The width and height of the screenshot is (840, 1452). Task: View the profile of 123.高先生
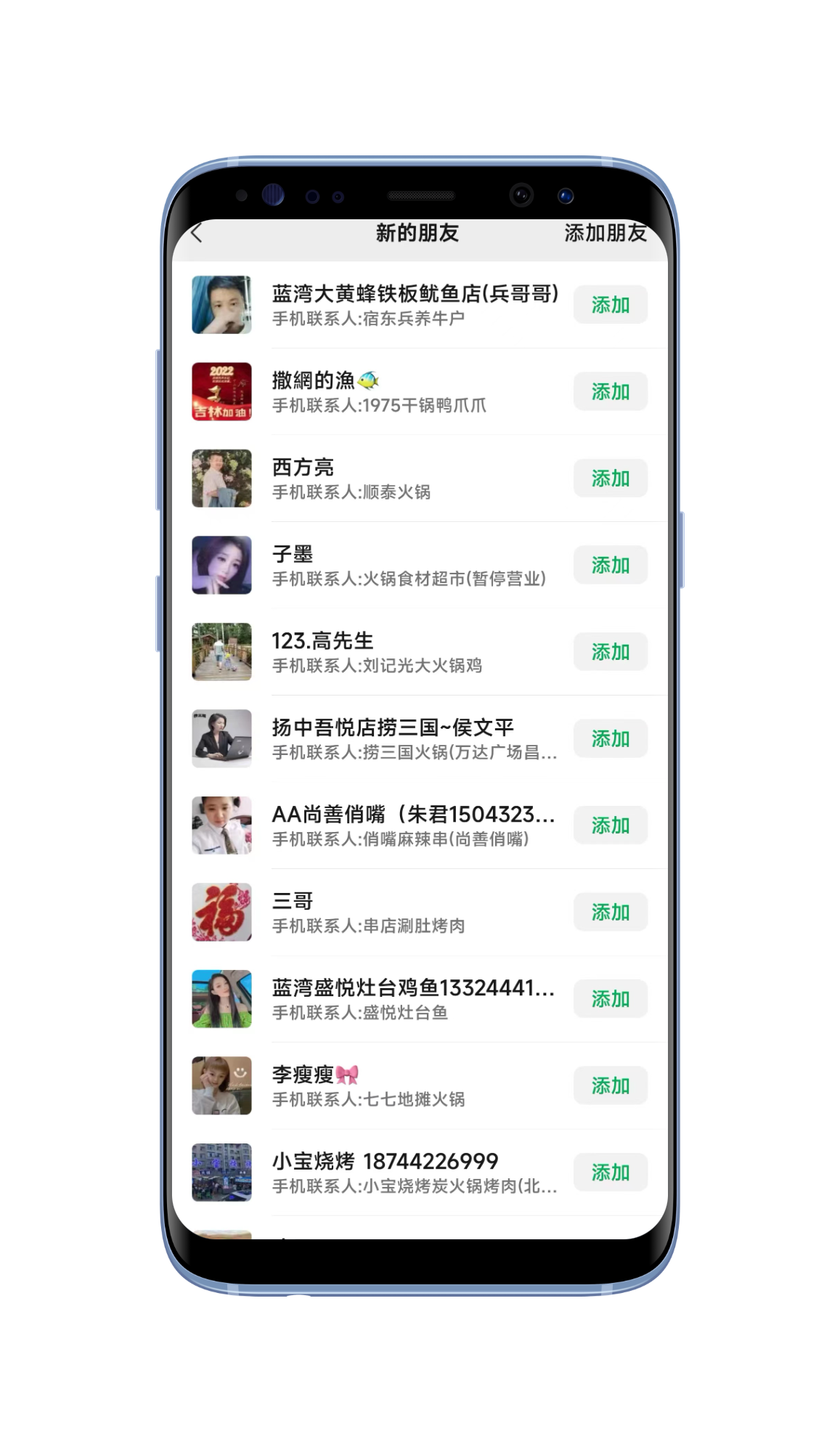(x=376, y=652)
